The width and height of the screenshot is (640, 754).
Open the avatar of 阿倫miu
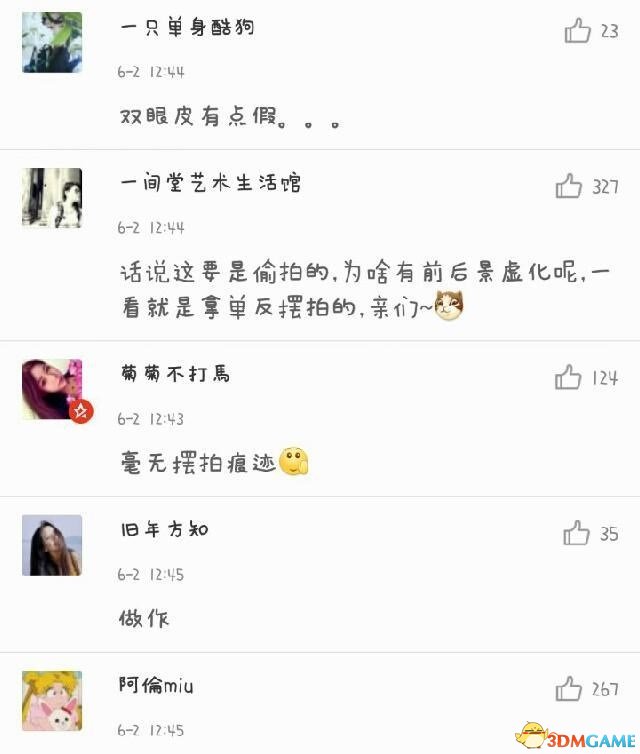tap(52, 701)
